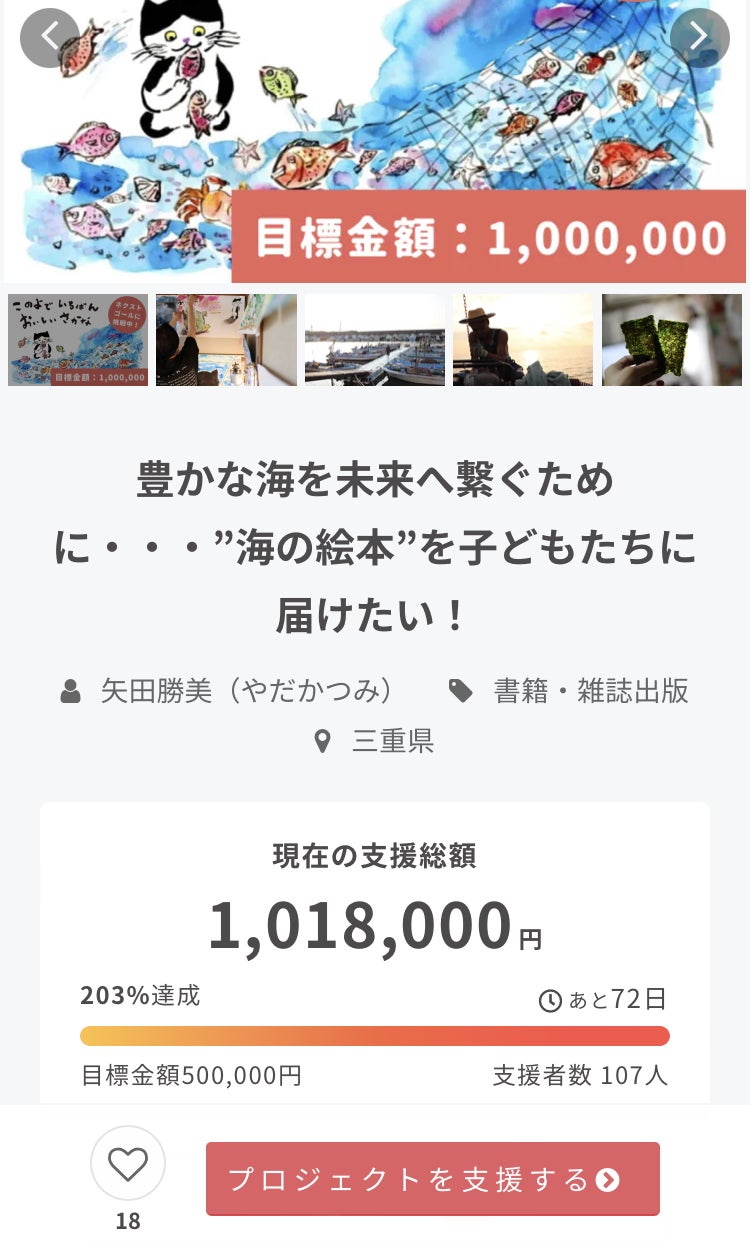Image resolution: width=750 pixels, height=1250 pixels.
Task: Select the room interior photo thumbnail
Action: pyautogui.click(x=226, y=340)
